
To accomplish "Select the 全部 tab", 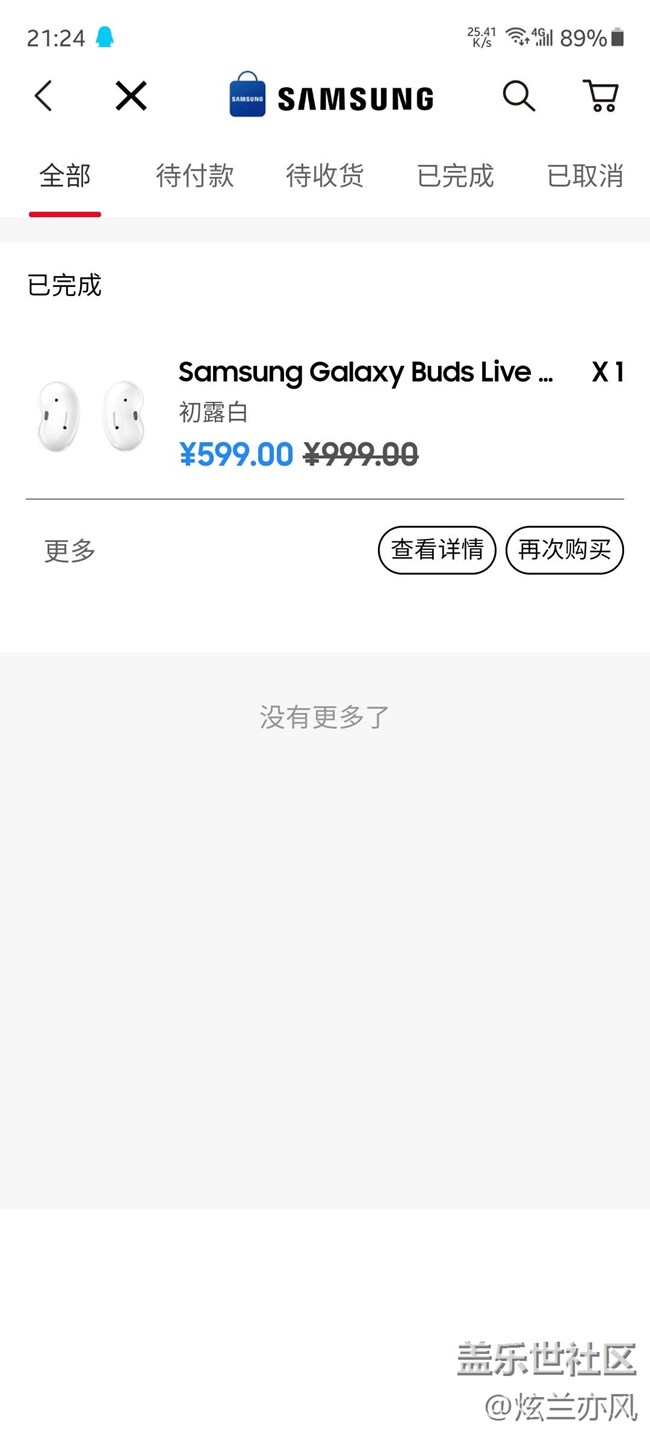I will click(x=65, y=177).
